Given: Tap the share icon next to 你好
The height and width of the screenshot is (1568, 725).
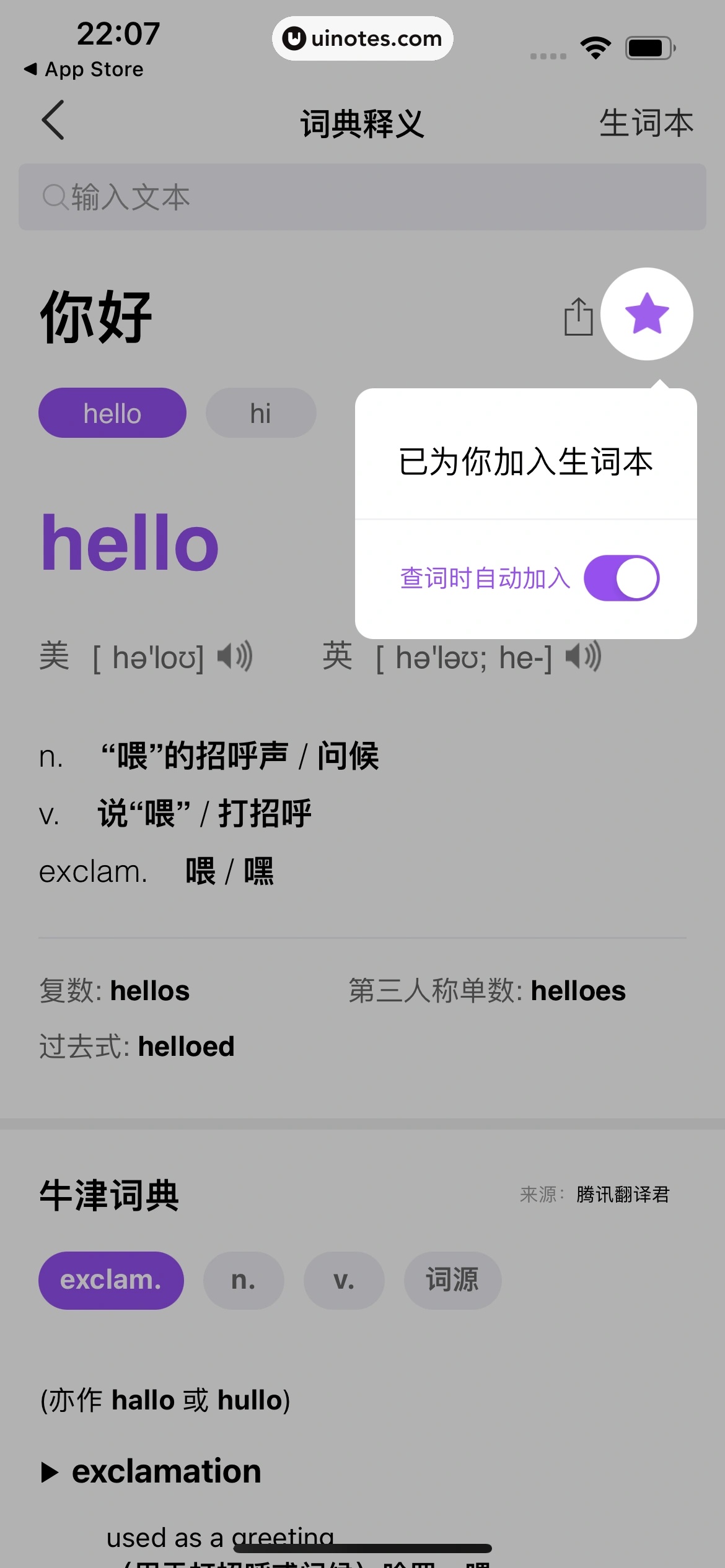Looking at the screenshot, I should pos(578,316).
